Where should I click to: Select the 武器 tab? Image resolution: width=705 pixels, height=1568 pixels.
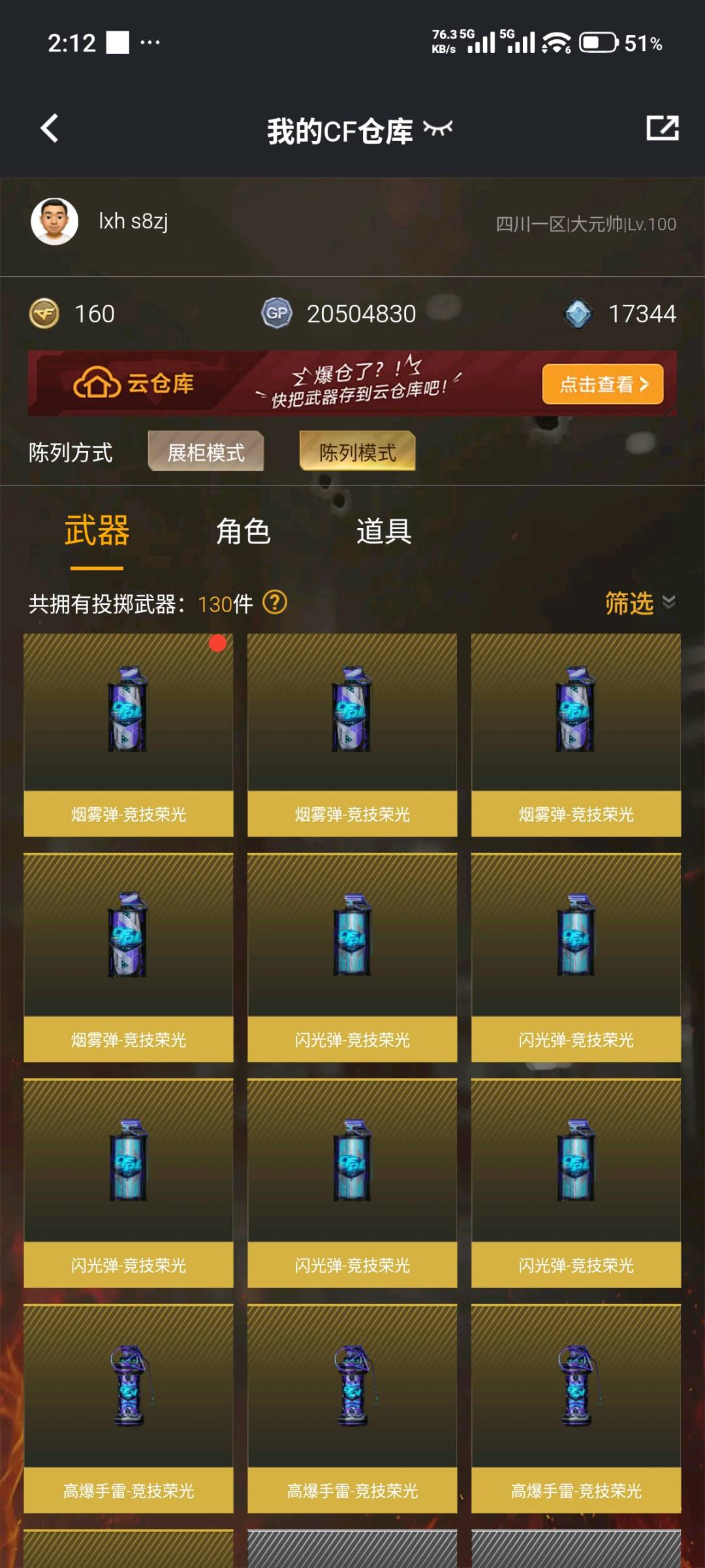[97, 531]
